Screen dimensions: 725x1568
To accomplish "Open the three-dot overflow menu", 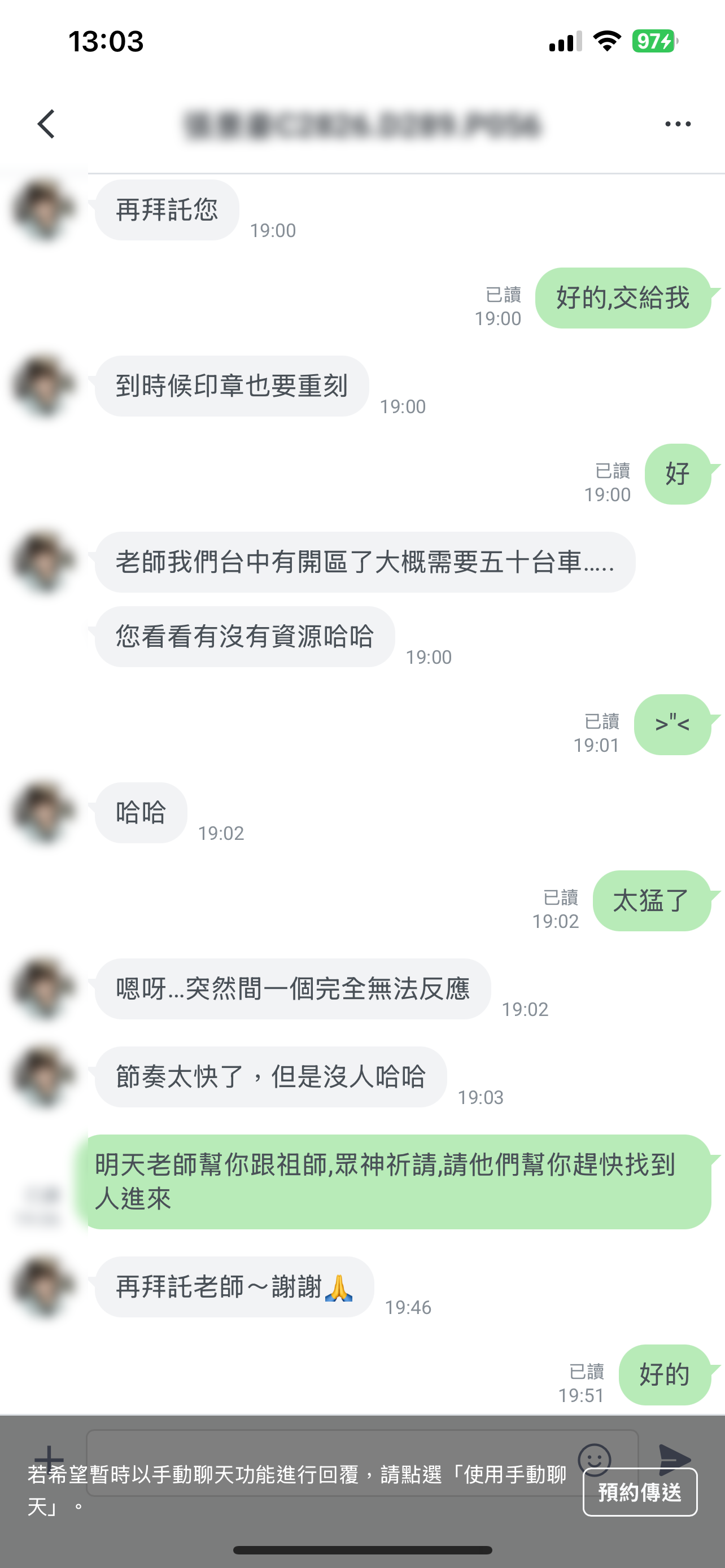I will click(x=678, y=124).
